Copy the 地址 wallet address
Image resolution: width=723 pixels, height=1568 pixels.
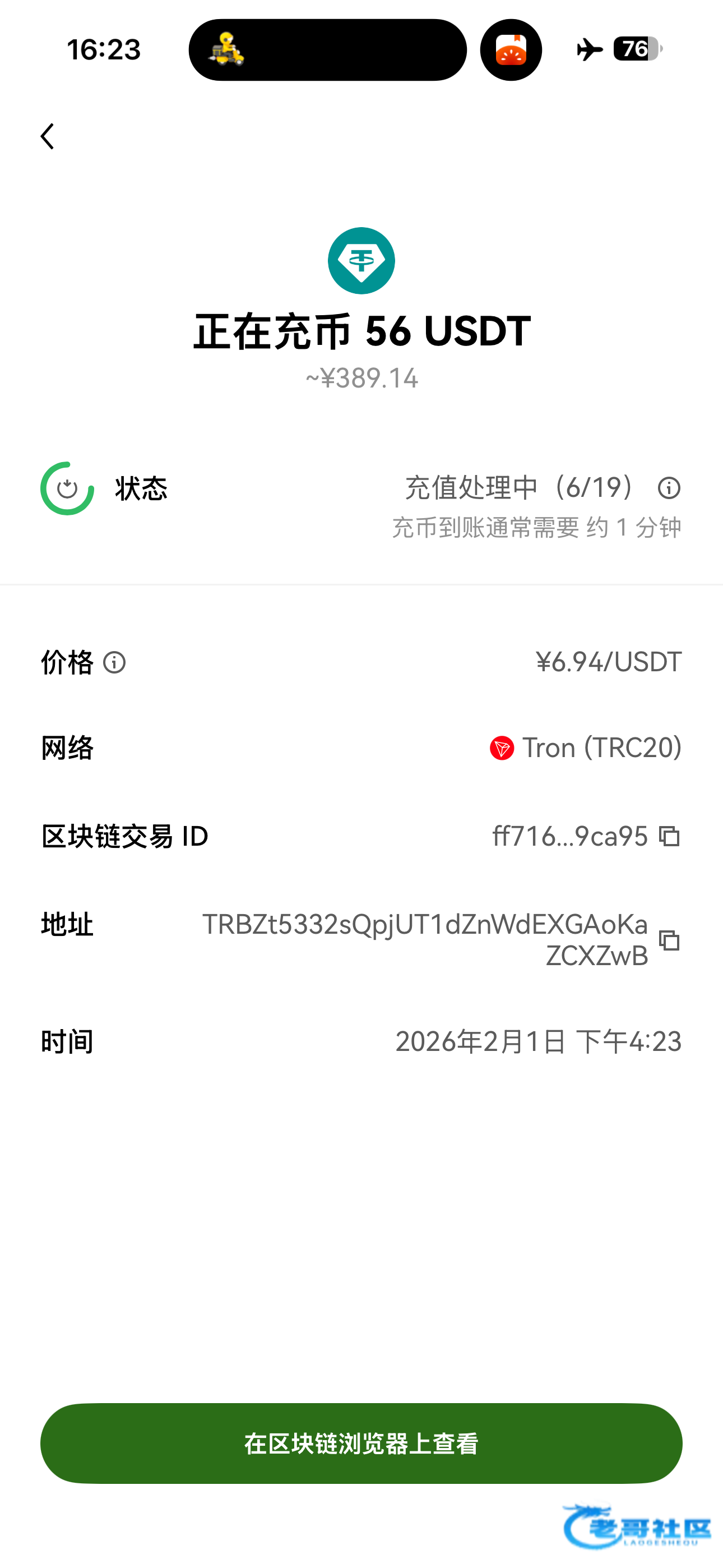pos(669,940)
